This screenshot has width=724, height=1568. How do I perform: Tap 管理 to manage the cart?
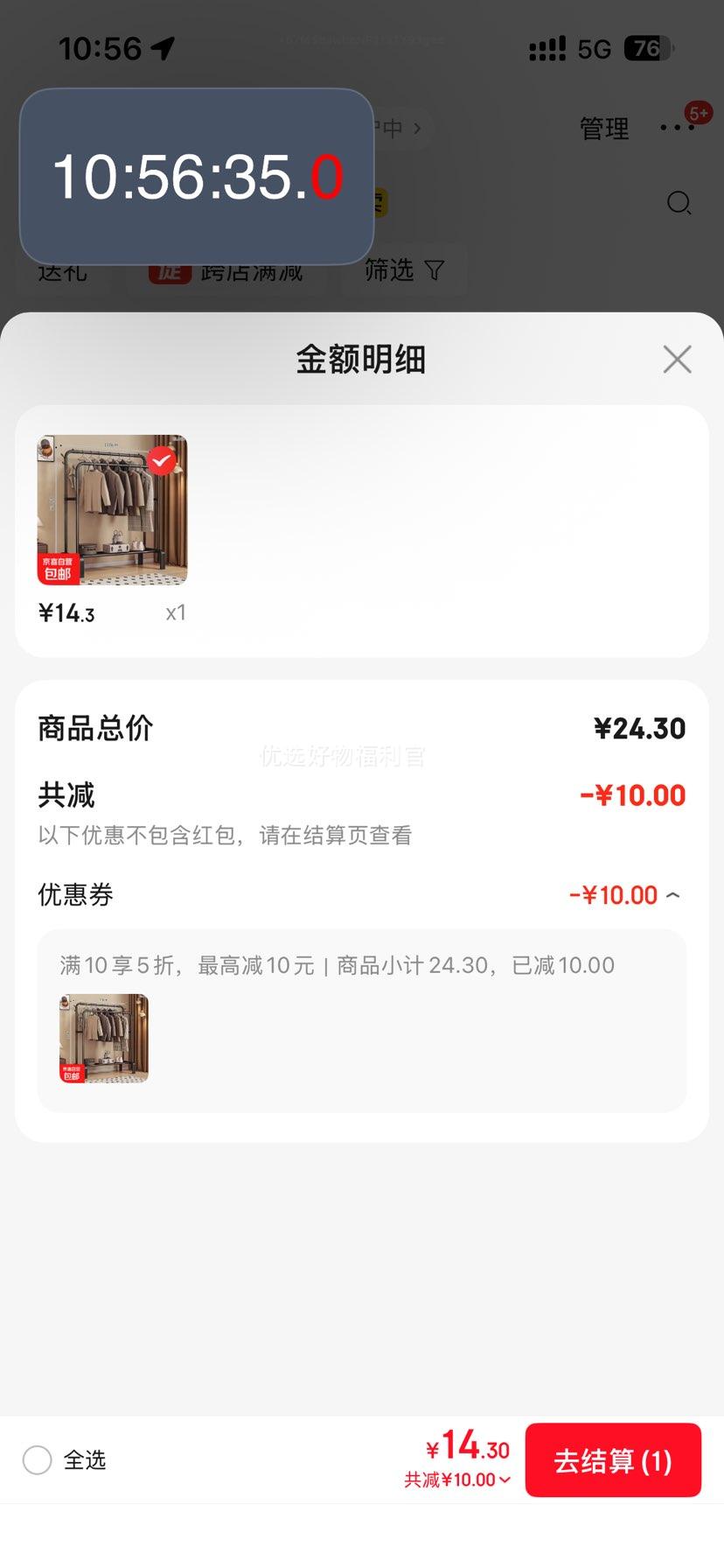(604, 129)
